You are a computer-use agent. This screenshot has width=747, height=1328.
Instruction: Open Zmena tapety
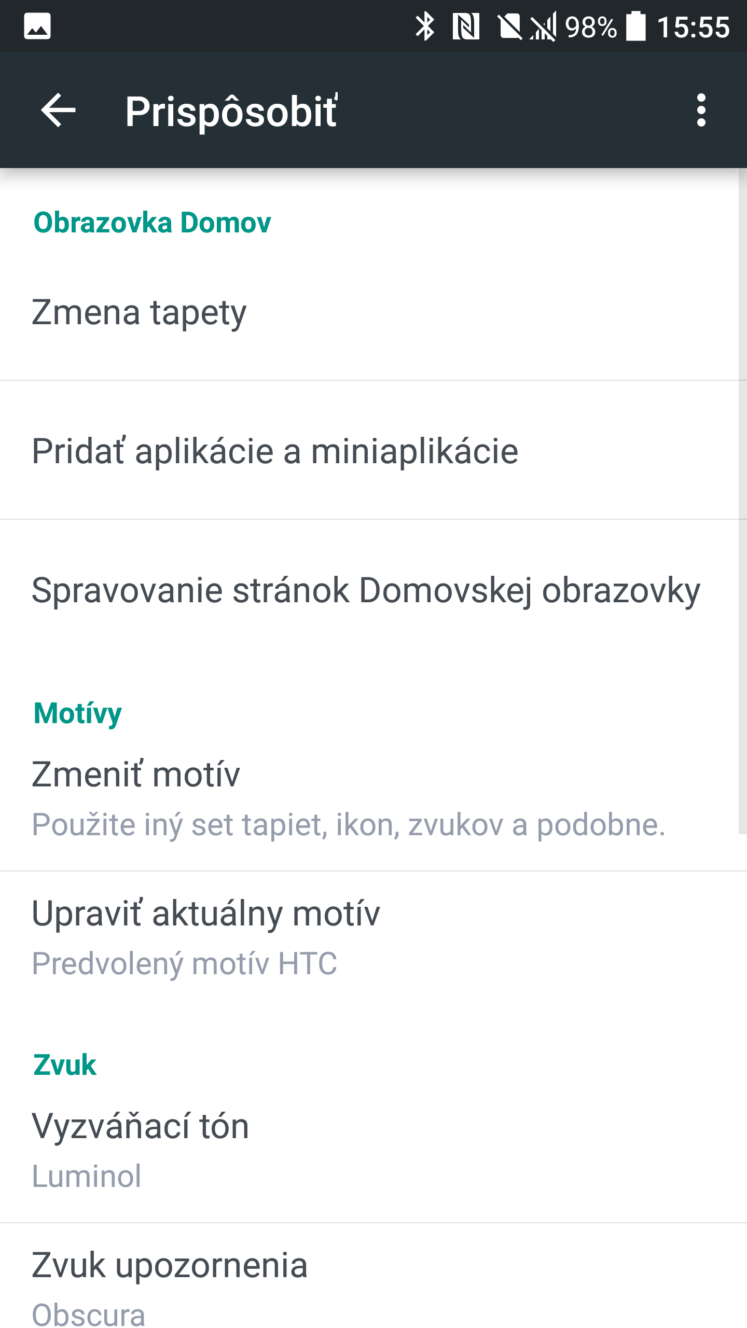(x=373, y=312)
